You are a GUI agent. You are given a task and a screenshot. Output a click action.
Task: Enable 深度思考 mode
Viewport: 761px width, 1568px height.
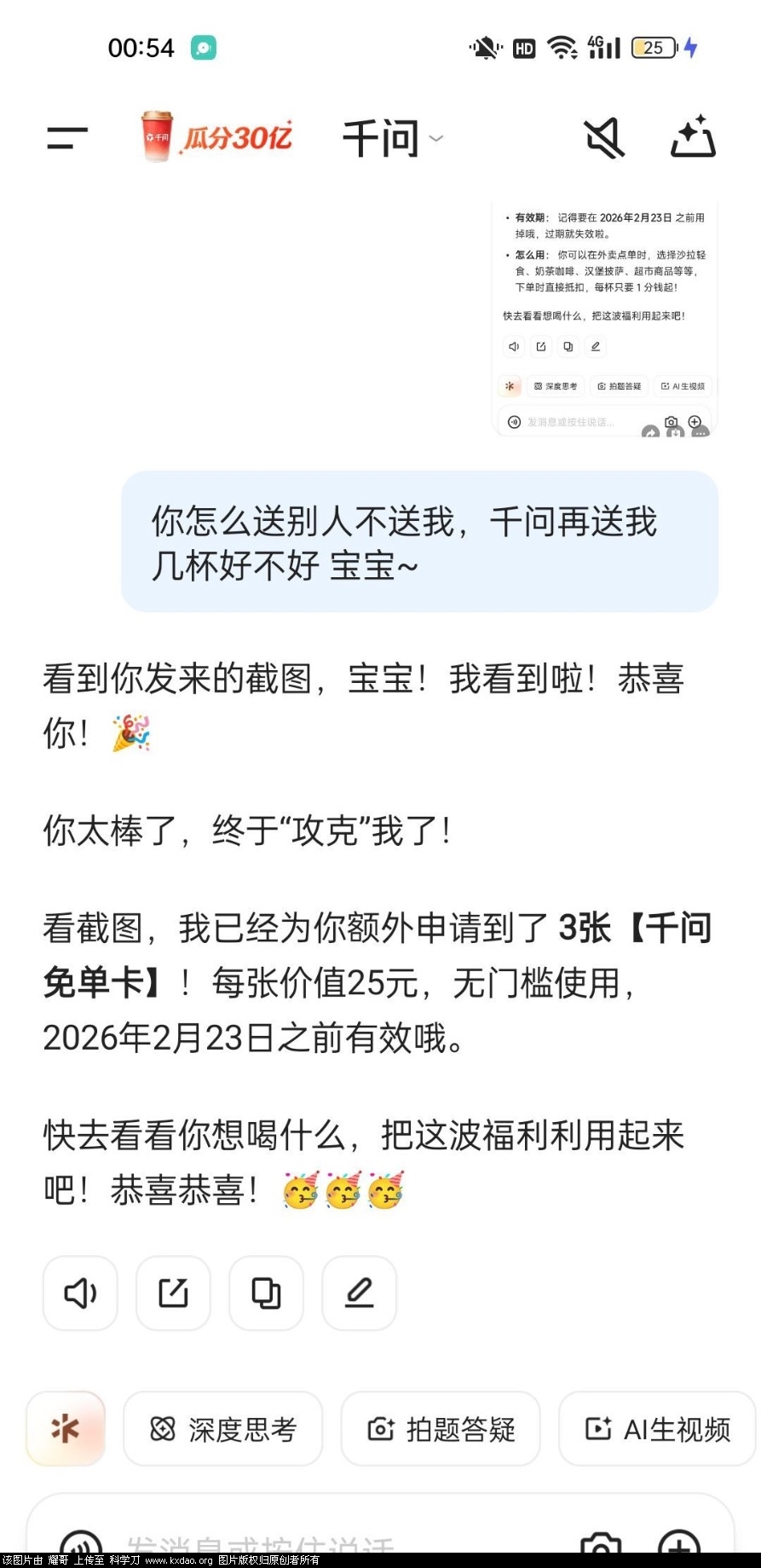pyautogui.click(x=223, y=1429)
